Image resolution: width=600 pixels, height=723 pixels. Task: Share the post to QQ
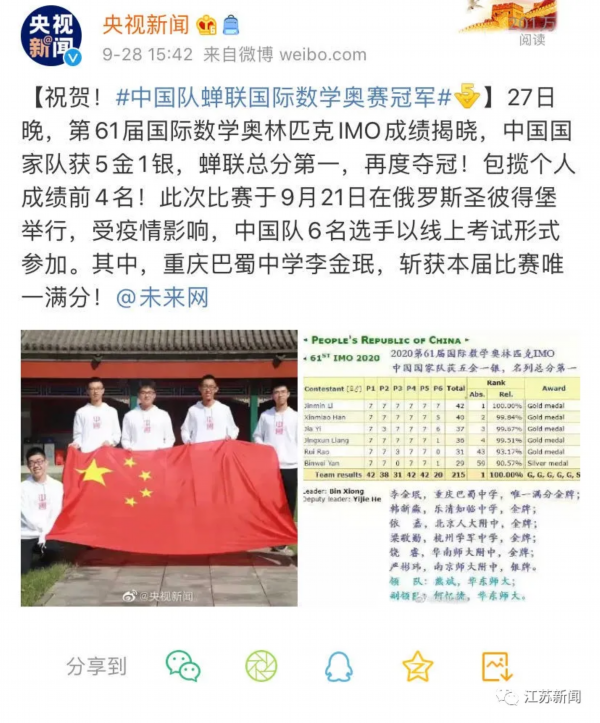339,665
